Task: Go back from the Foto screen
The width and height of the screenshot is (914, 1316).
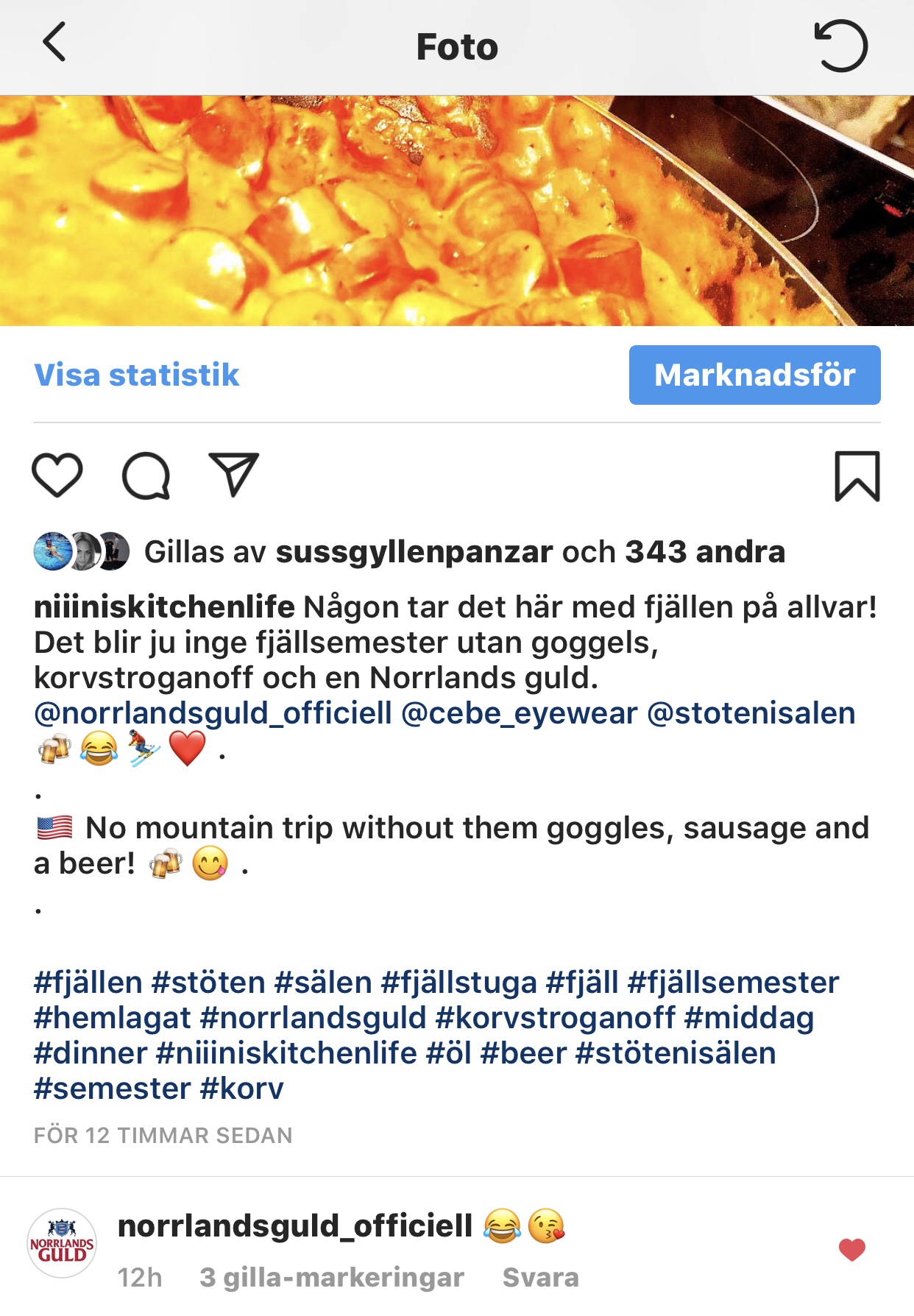Action: pos(54,43)
